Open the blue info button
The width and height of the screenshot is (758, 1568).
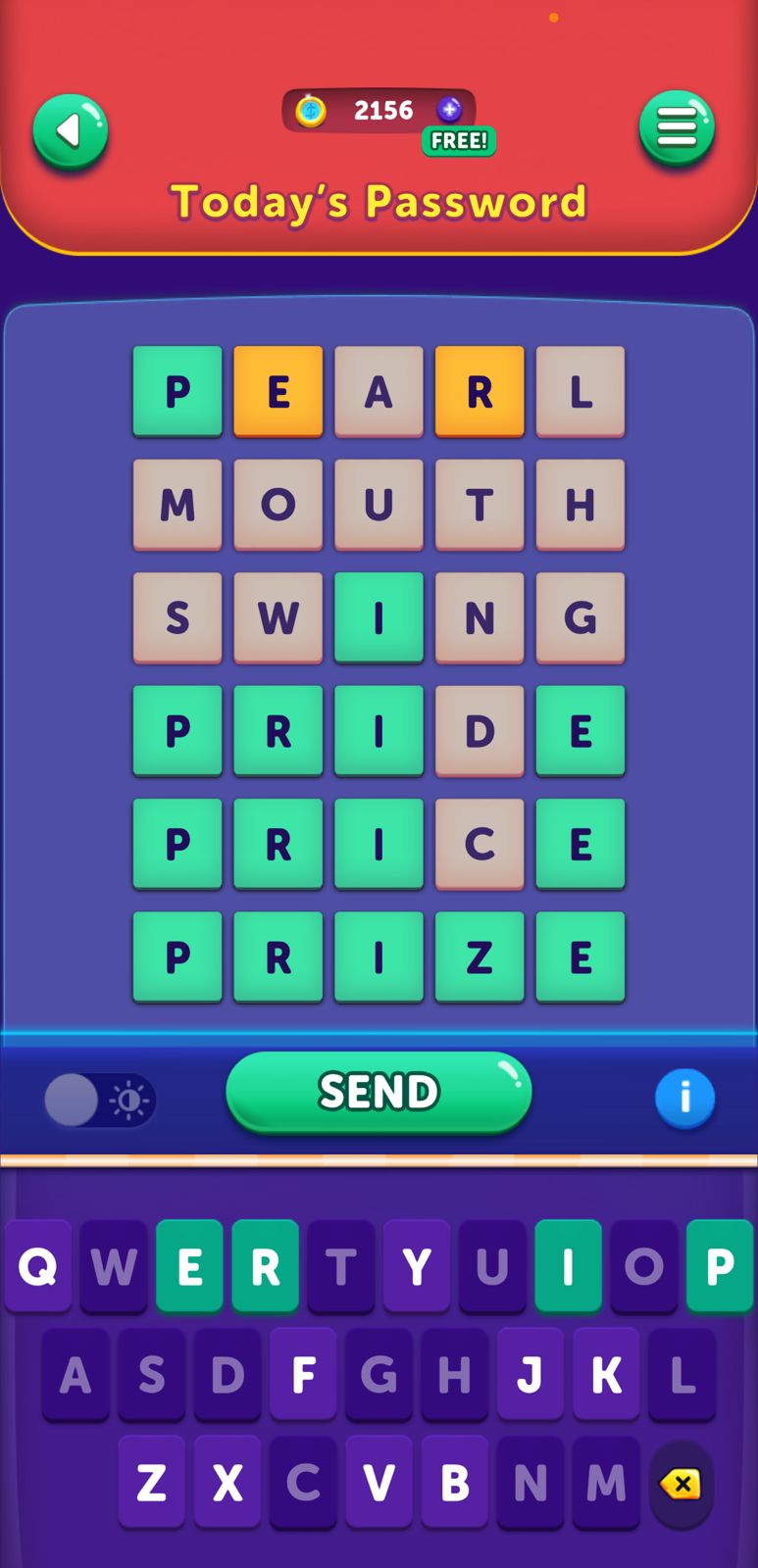tap(684, 1098)
